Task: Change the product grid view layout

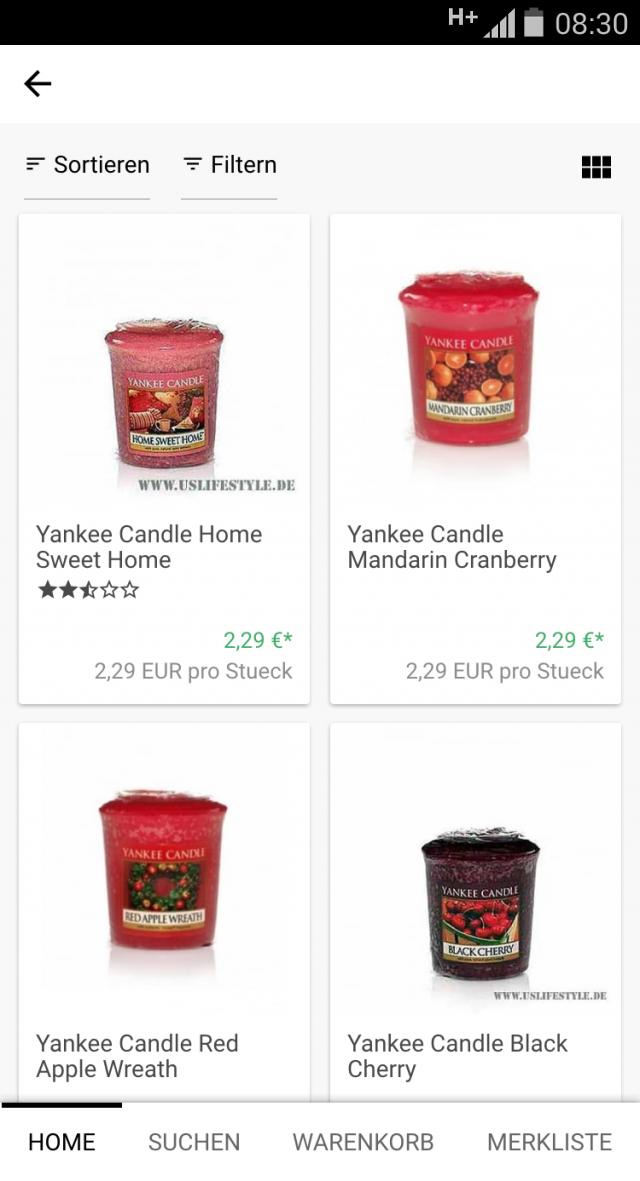Action: pos(596,167)
